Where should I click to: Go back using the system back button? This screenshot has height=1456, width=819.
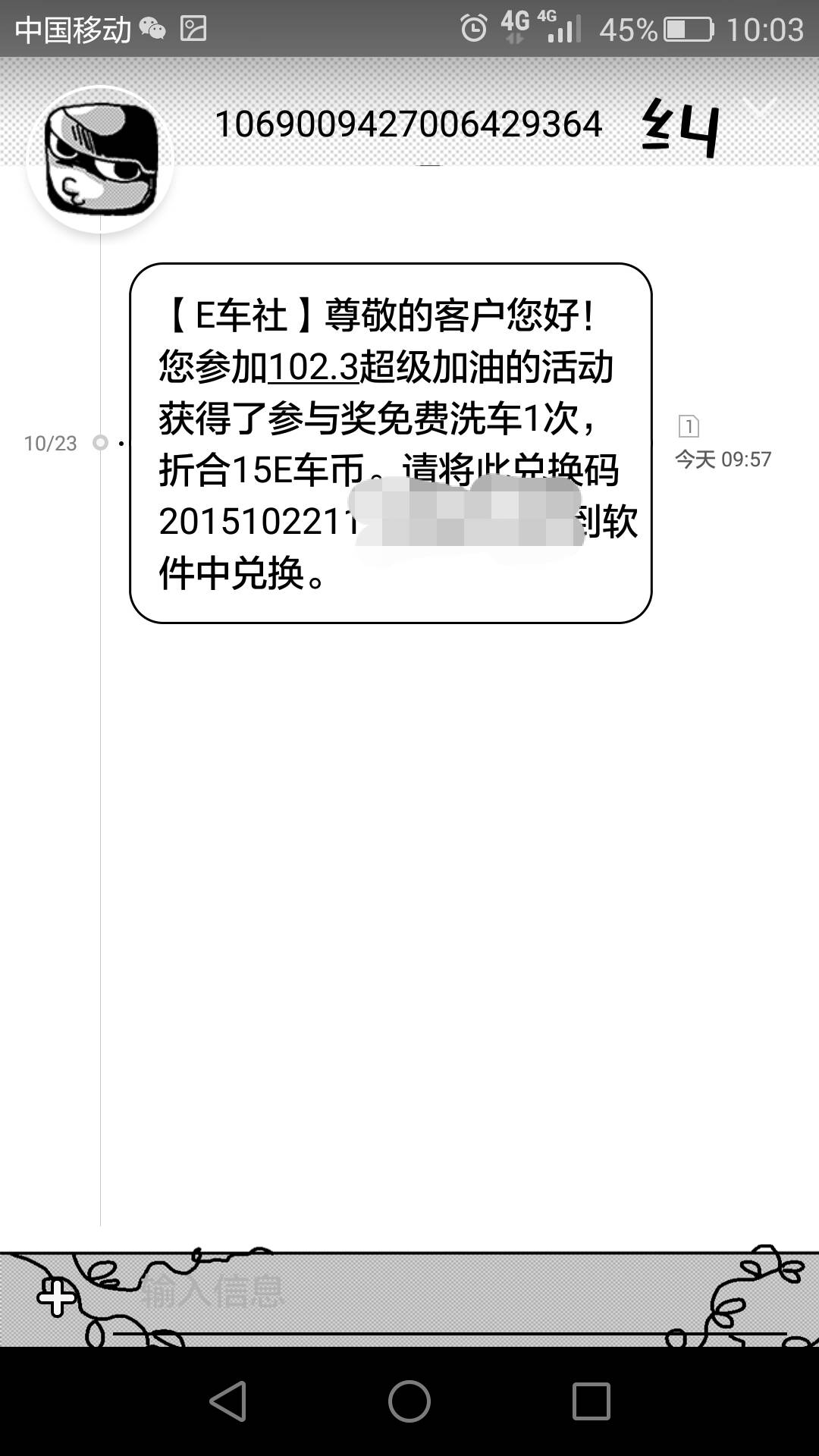click(228, 1401)
